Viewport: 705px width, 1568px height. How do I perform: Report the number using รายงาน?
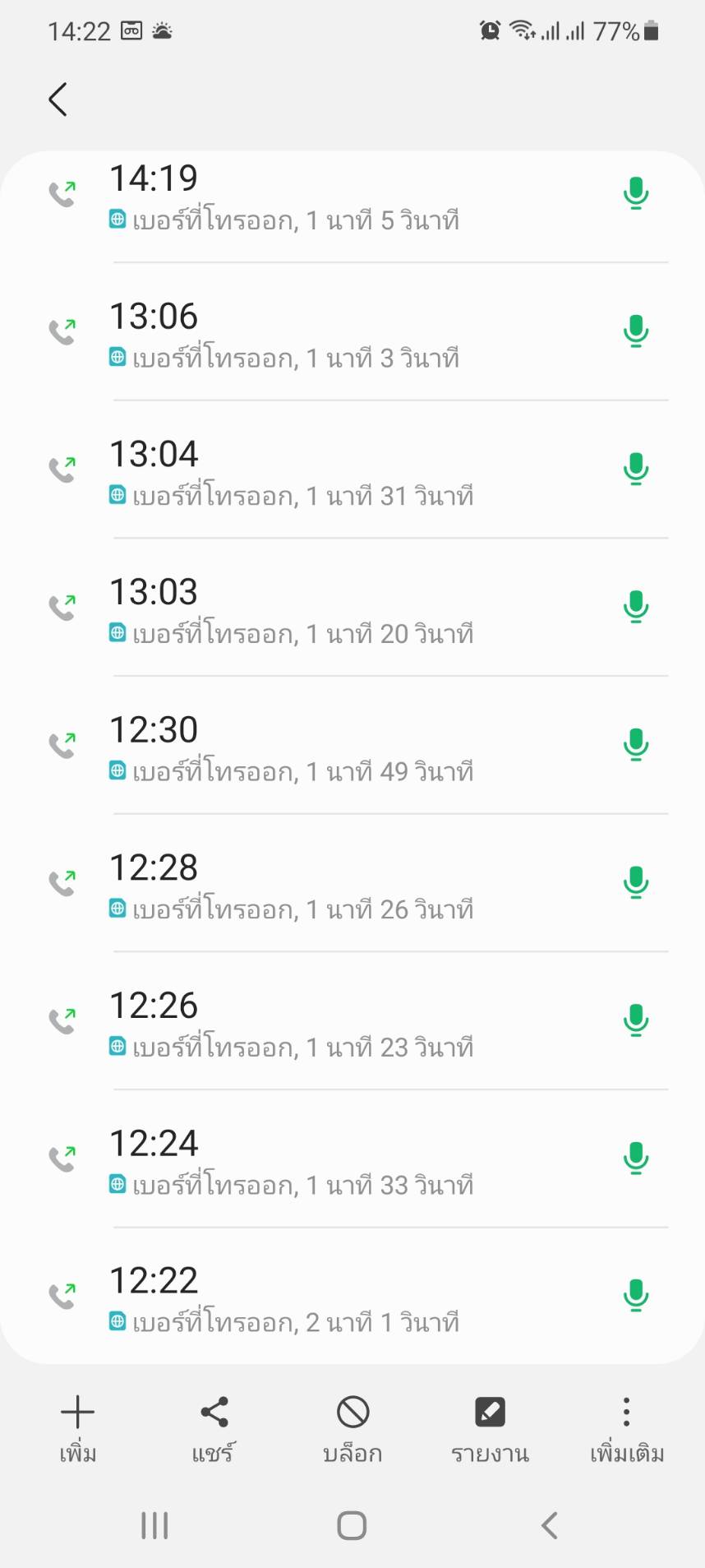(490, 1429)
